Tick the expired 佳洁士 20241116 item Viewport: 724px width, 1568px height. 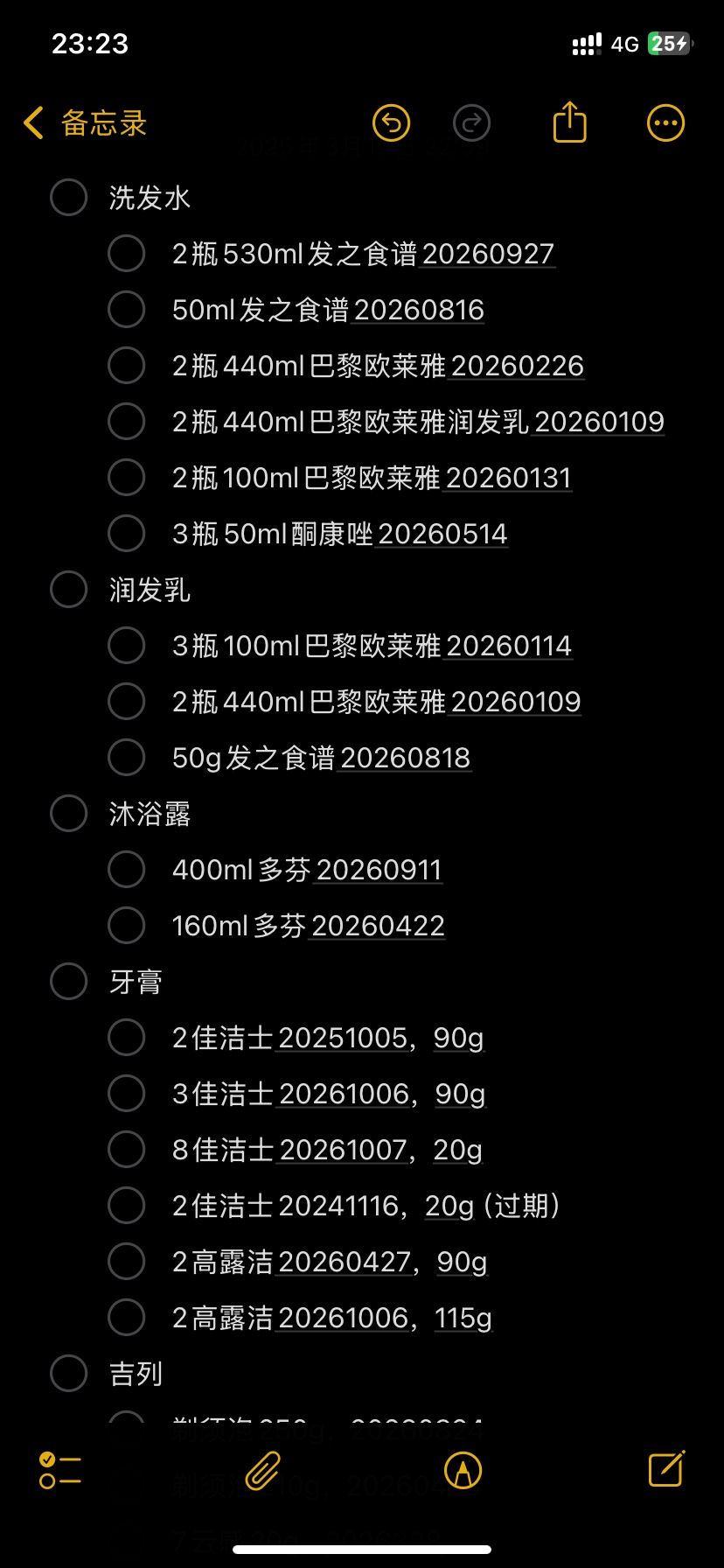[127, 1206]
